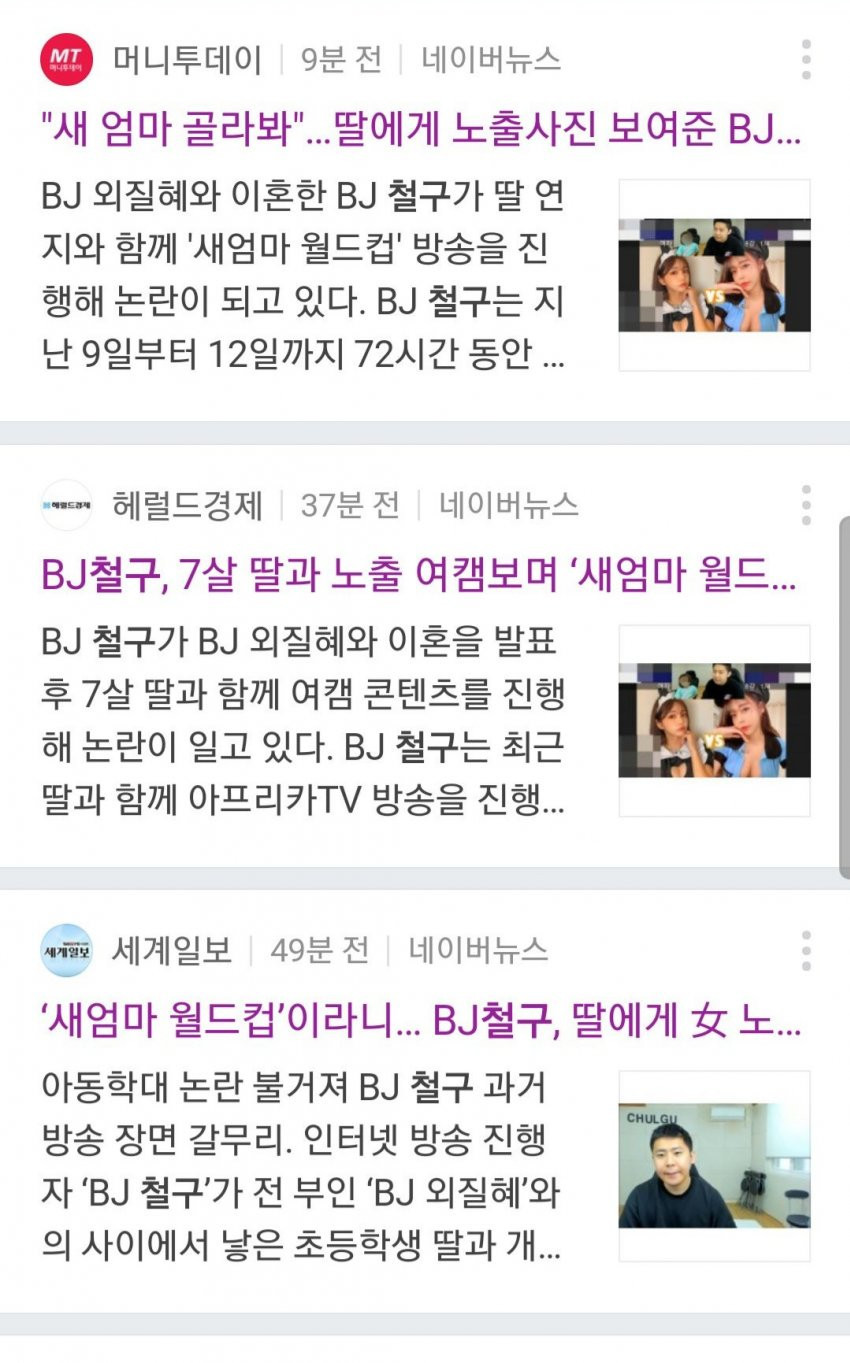Open 네이버뉴스 link beside 머니투데이
Viewport: 850px width, 1363px height.
490,60
